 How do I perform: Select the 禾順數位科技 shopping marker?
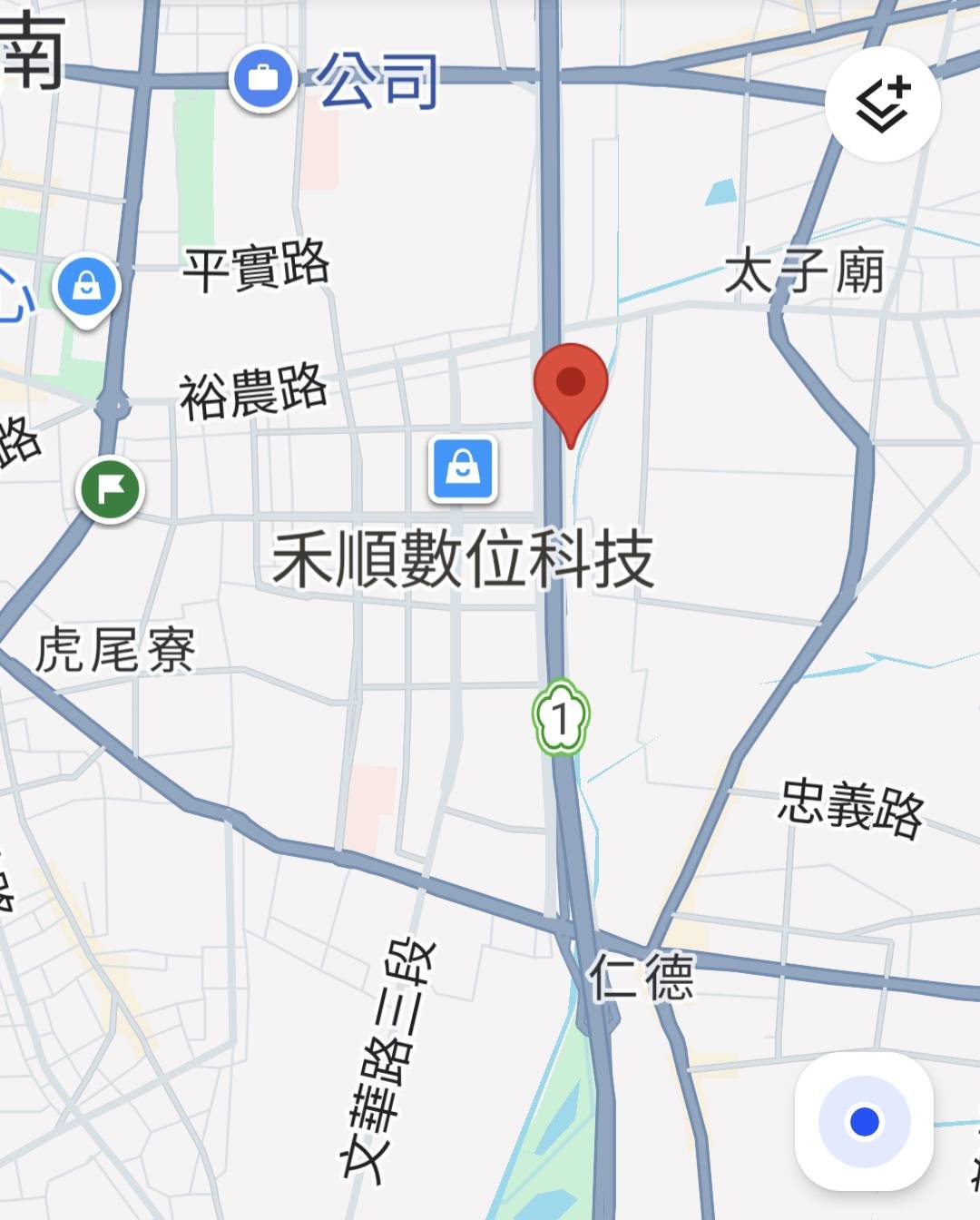[x=464, y=469]
